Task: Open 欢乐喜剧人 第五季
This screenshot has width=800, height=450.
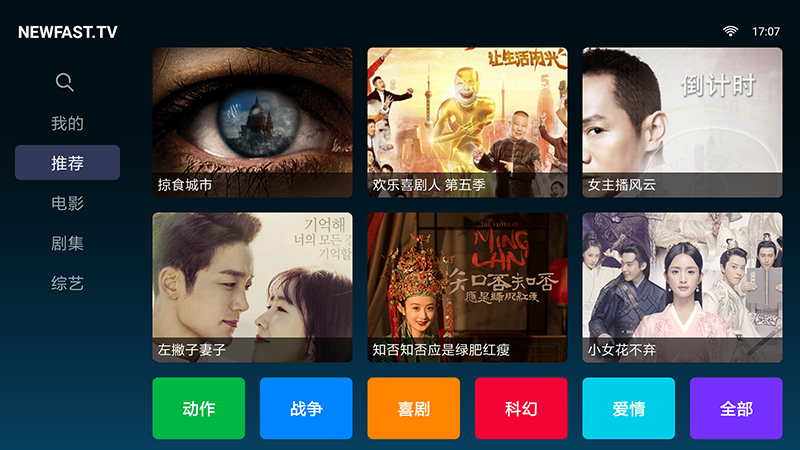Action: point(467,122)
